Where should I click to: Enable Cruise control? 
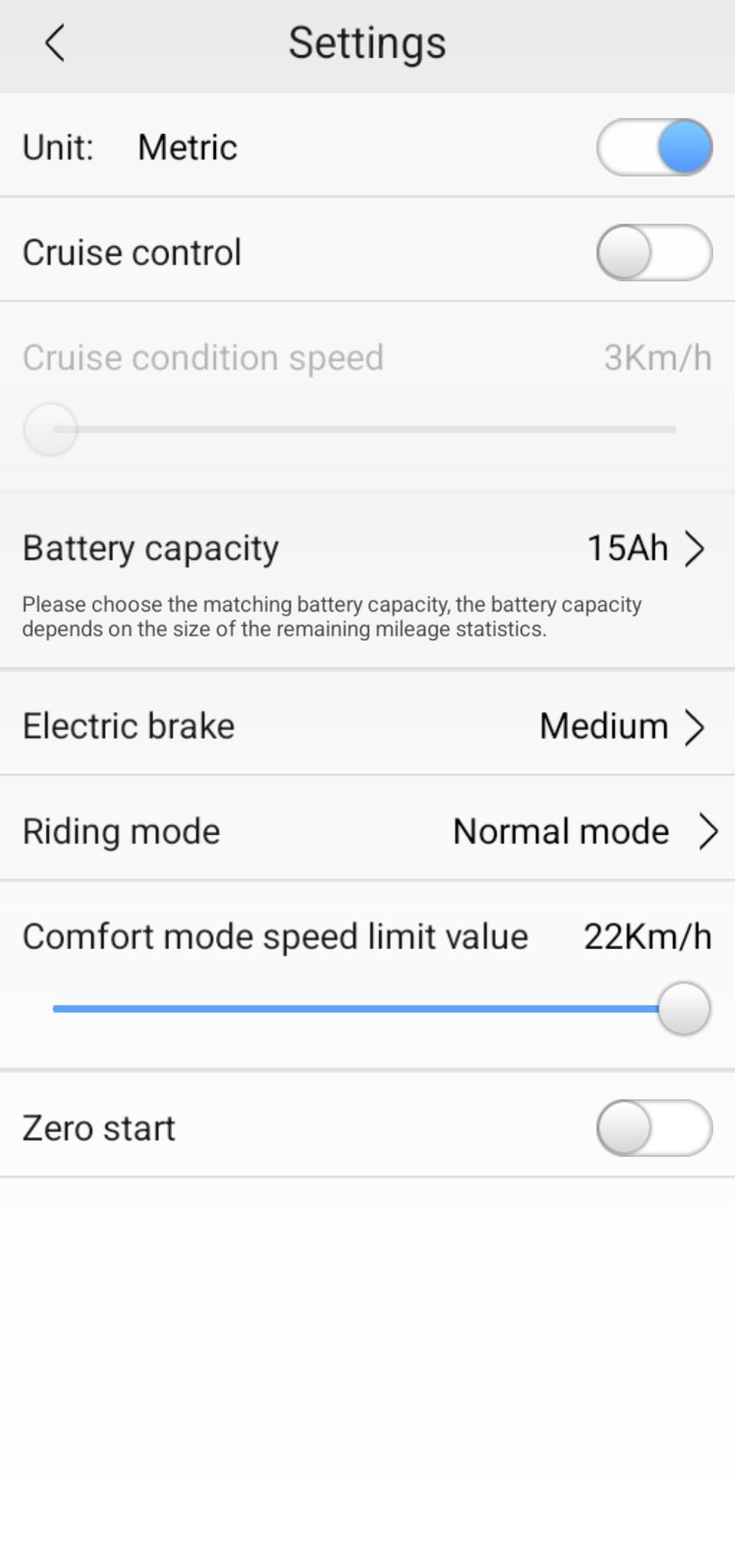pos(655,253)
